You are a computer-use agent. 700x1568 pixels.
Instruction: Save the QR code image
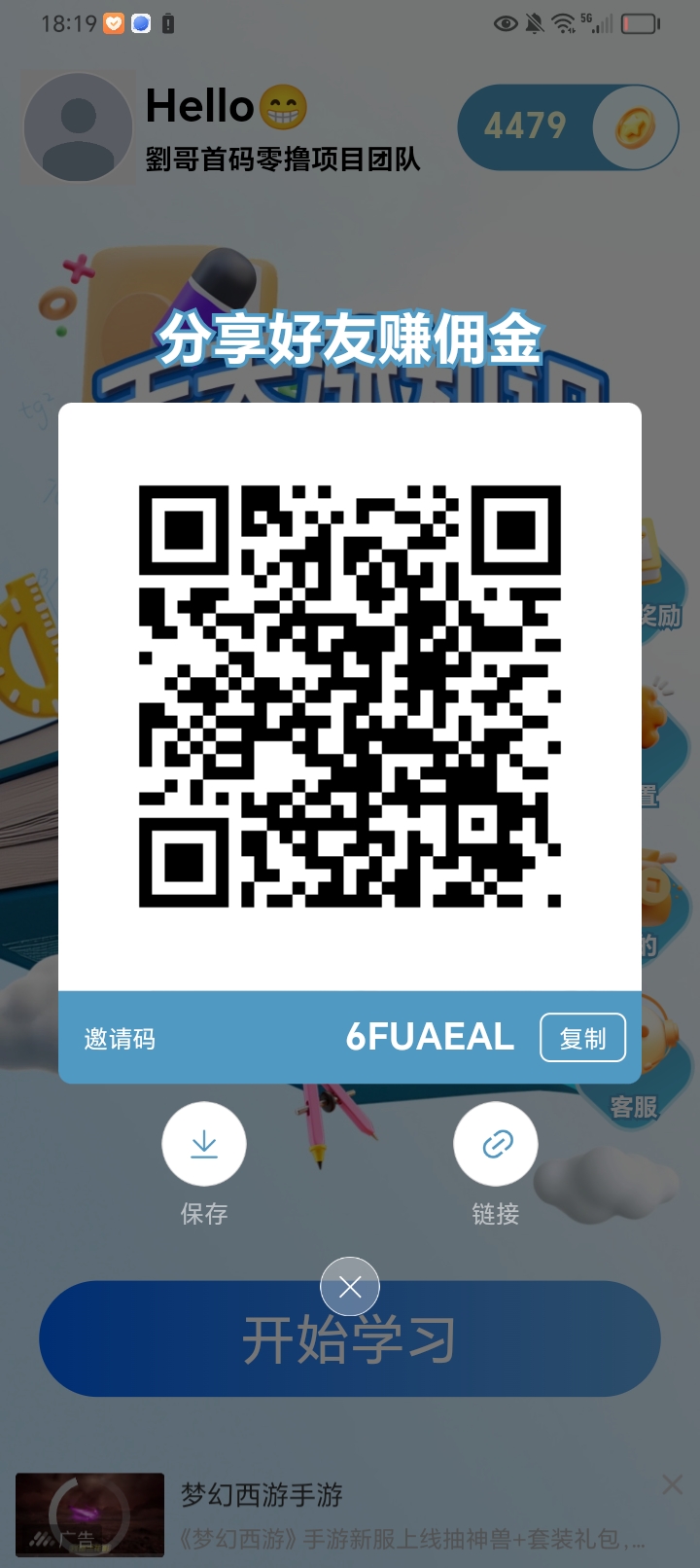[x=204, y=1144]
